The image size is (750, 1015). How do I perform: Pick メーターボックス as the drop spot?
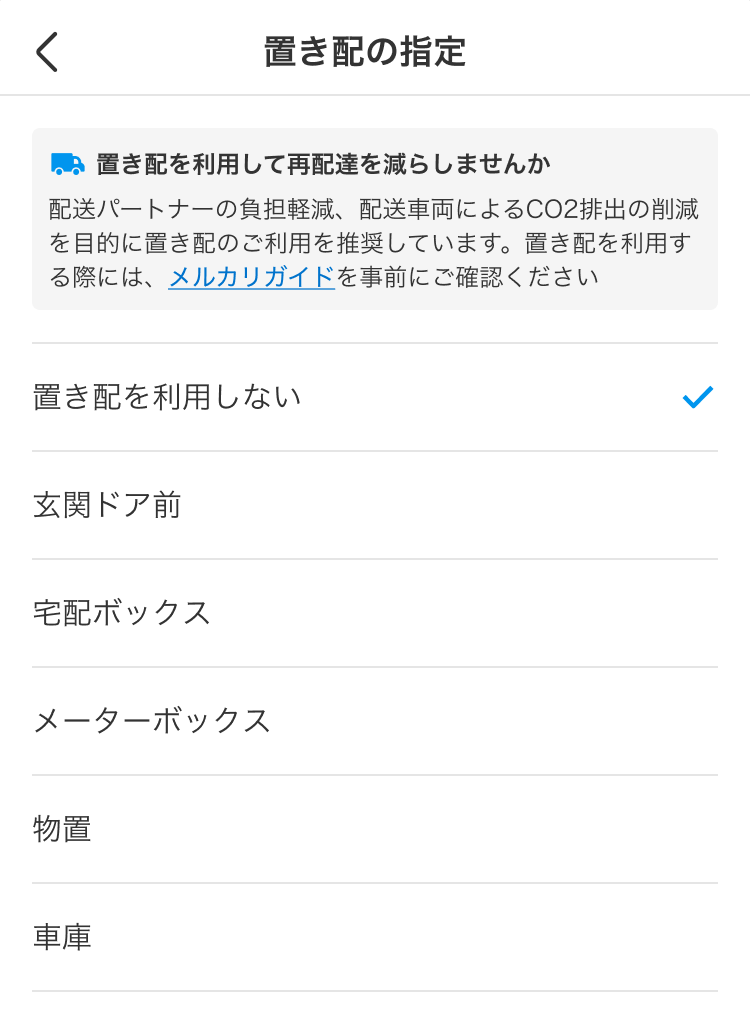[x=375, y=721]
